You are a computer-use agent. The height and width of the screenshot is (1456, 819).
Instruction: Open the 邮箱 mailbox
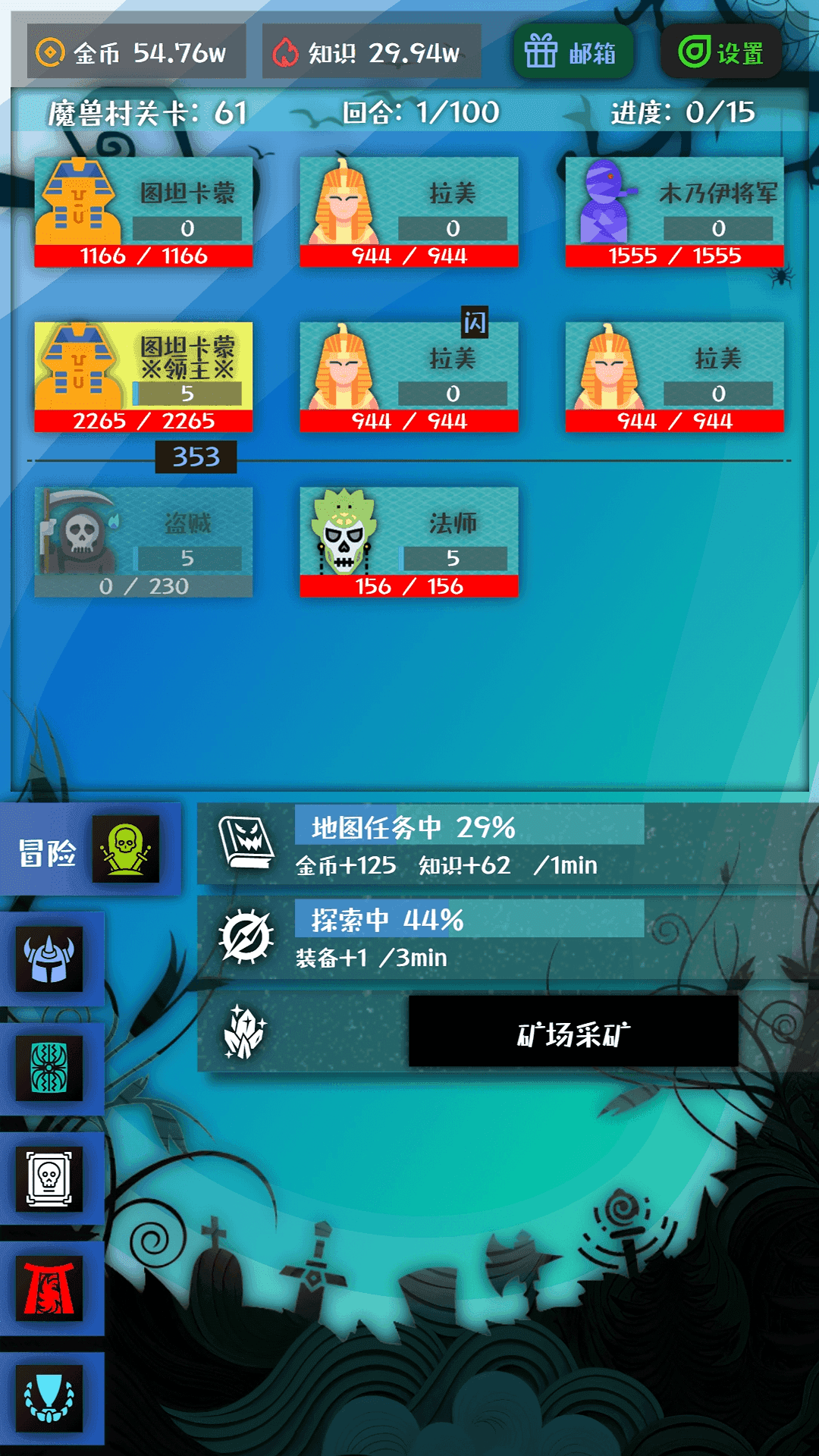click(573, 52)
